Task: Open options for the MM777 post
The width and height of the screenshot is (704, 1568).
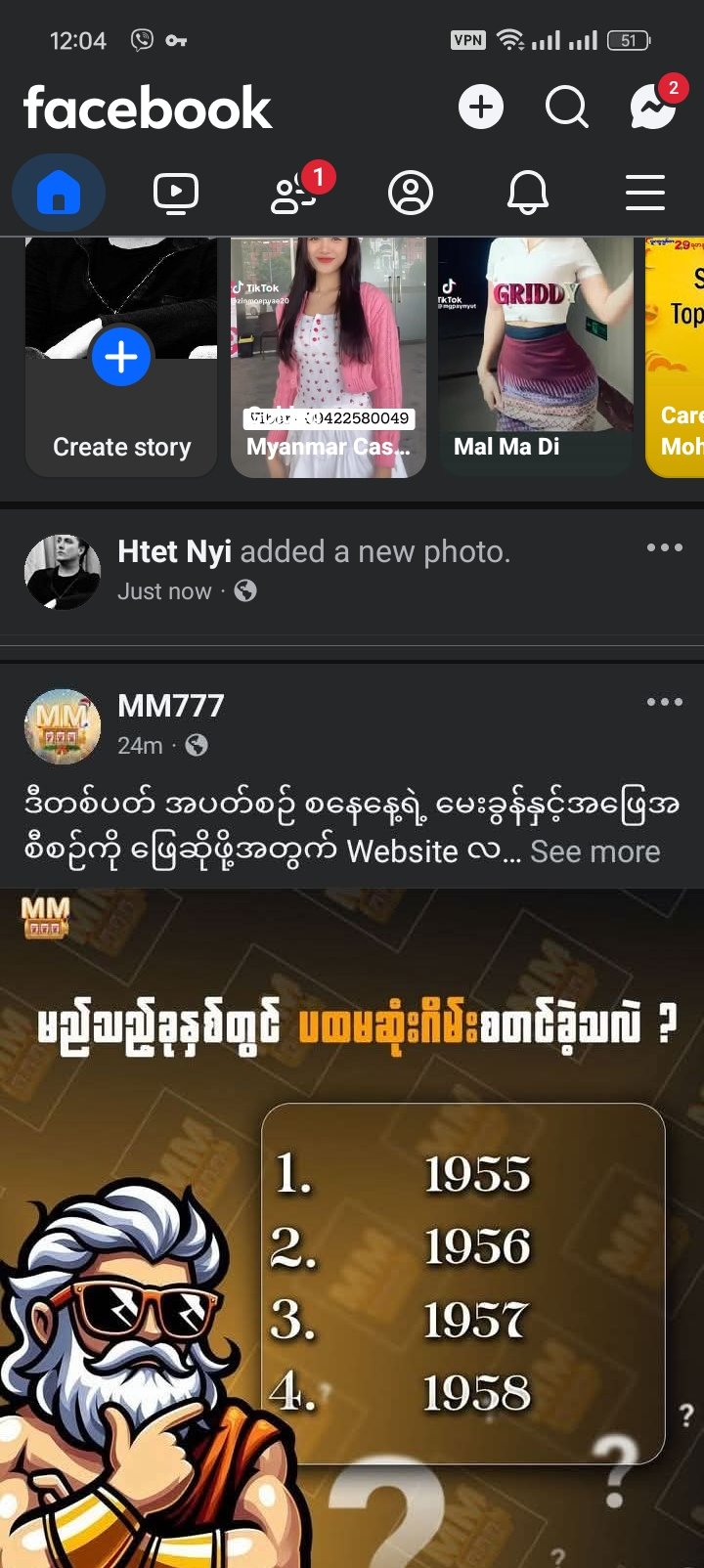Action: point(664,702)
